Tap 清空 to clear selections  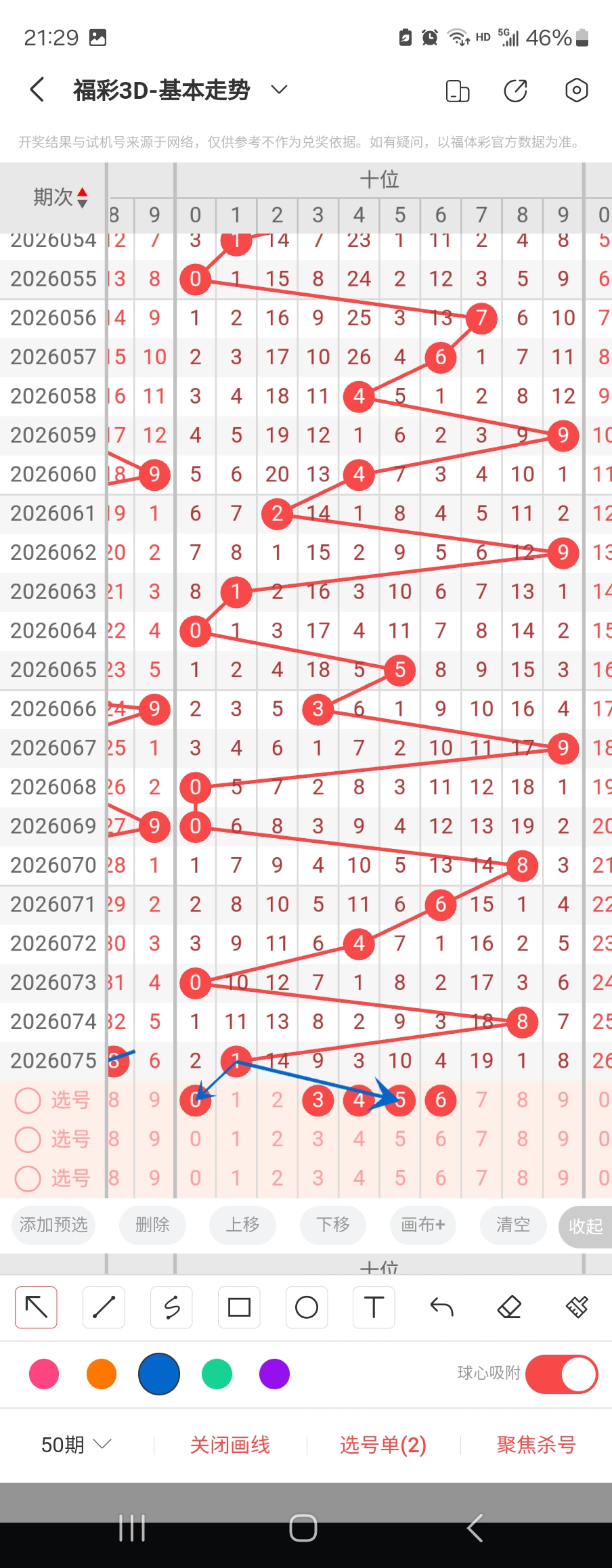point(513,1225)
